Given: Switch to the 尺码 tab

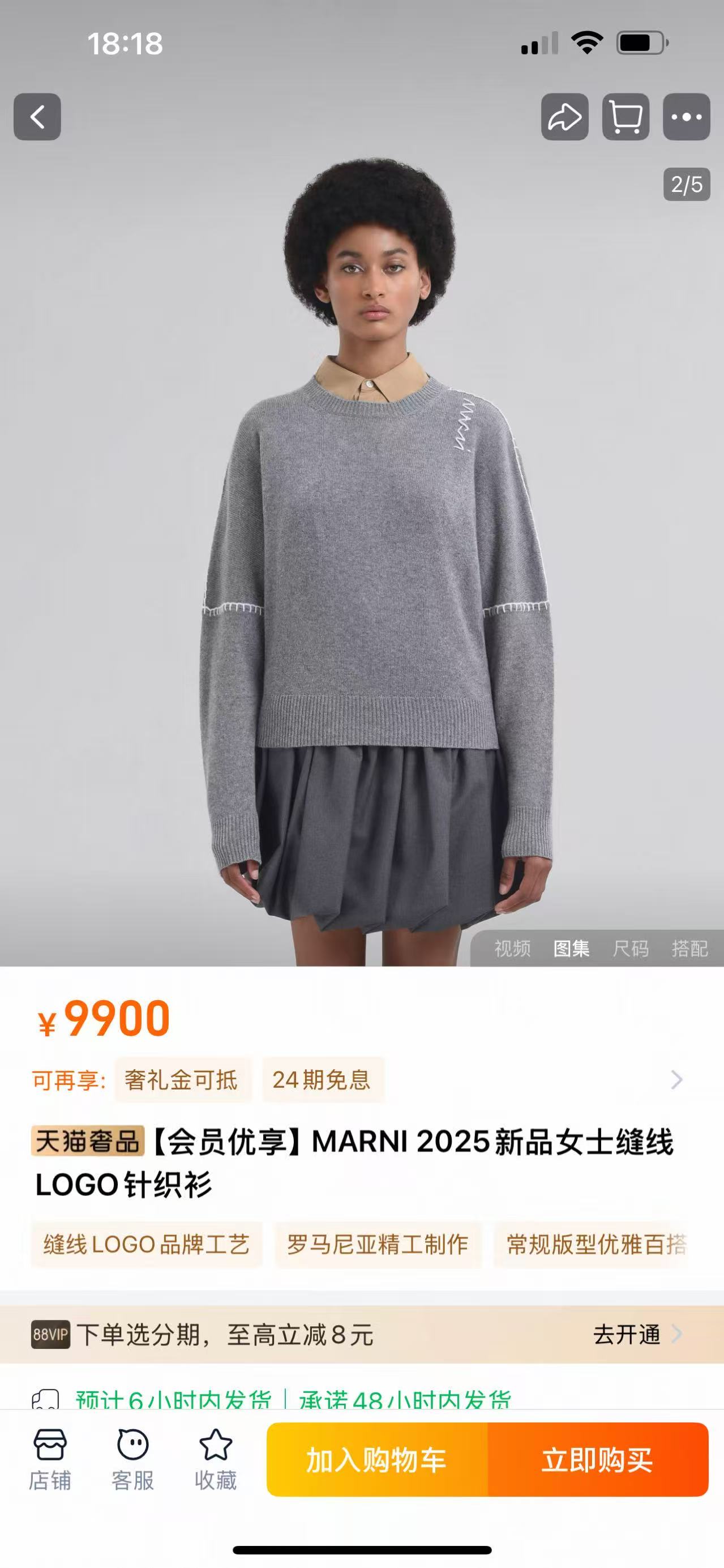Looking at the screenshot, I should coord(630,949).
